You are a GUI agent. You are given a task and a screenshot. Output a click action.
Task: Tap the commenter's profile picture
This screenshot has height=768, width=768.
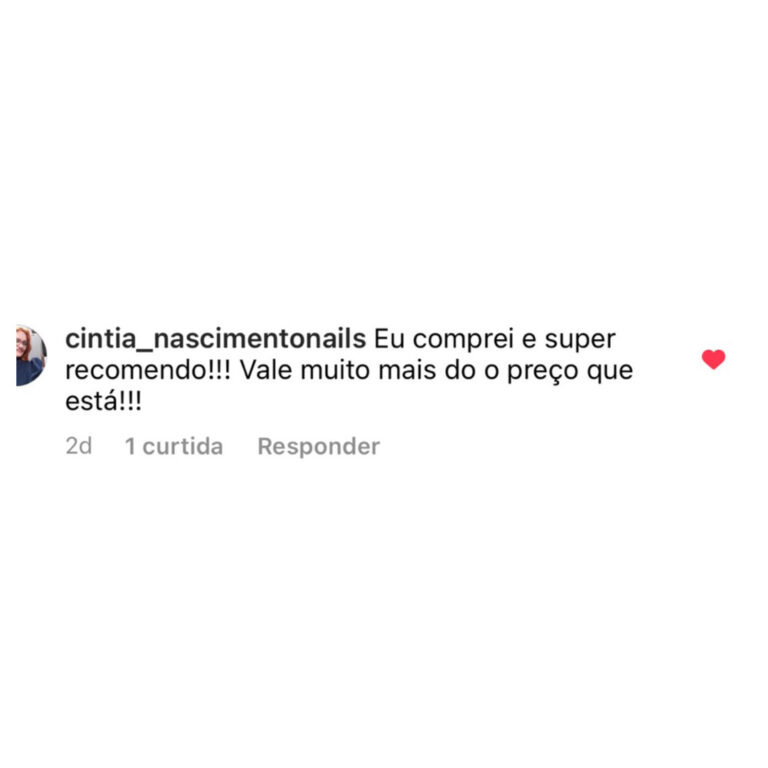[x=30, y=356]
